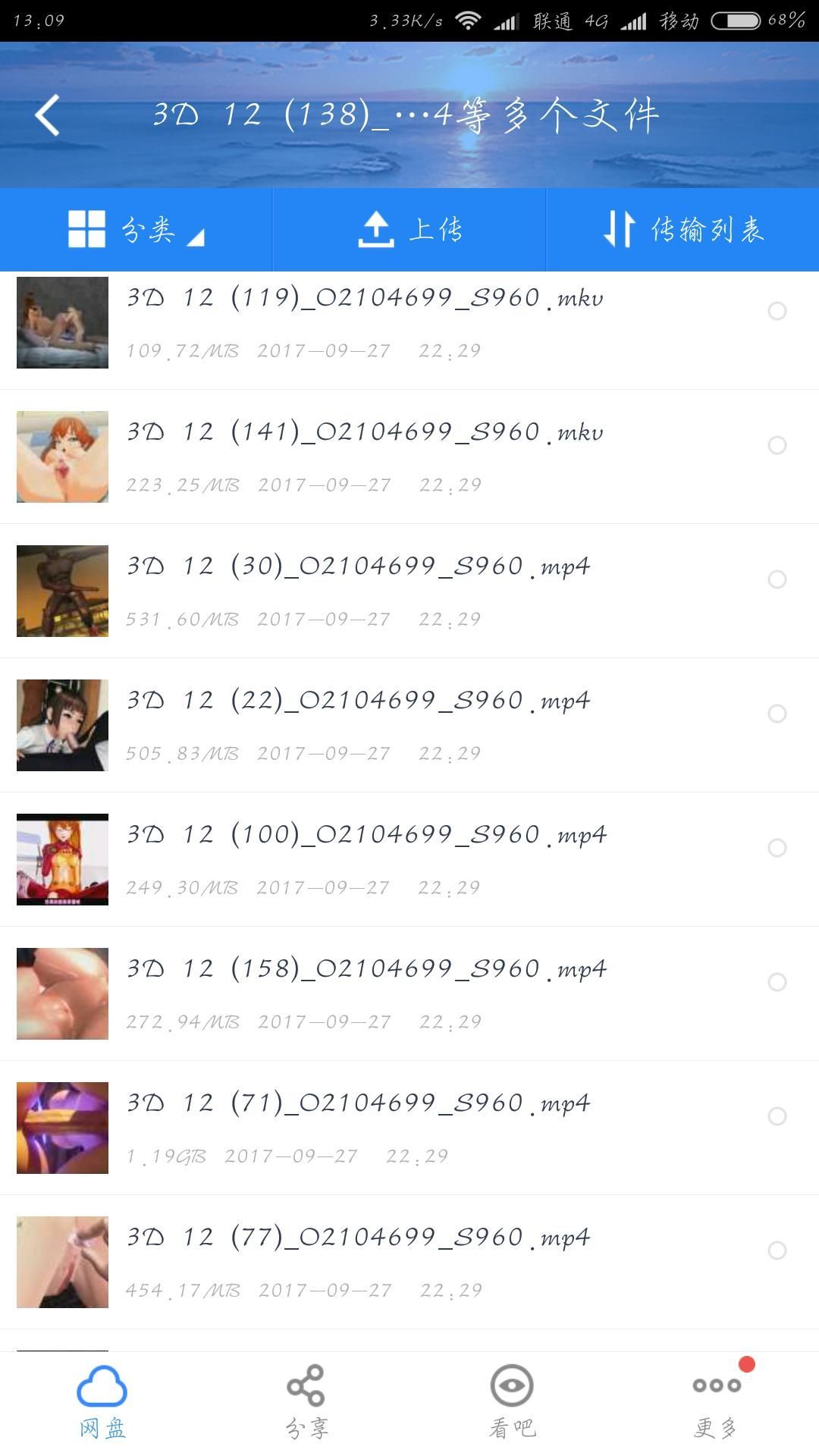
Task: Open the 1.19GB file 3D 12 (71)
Action: tap(358, 1103)
